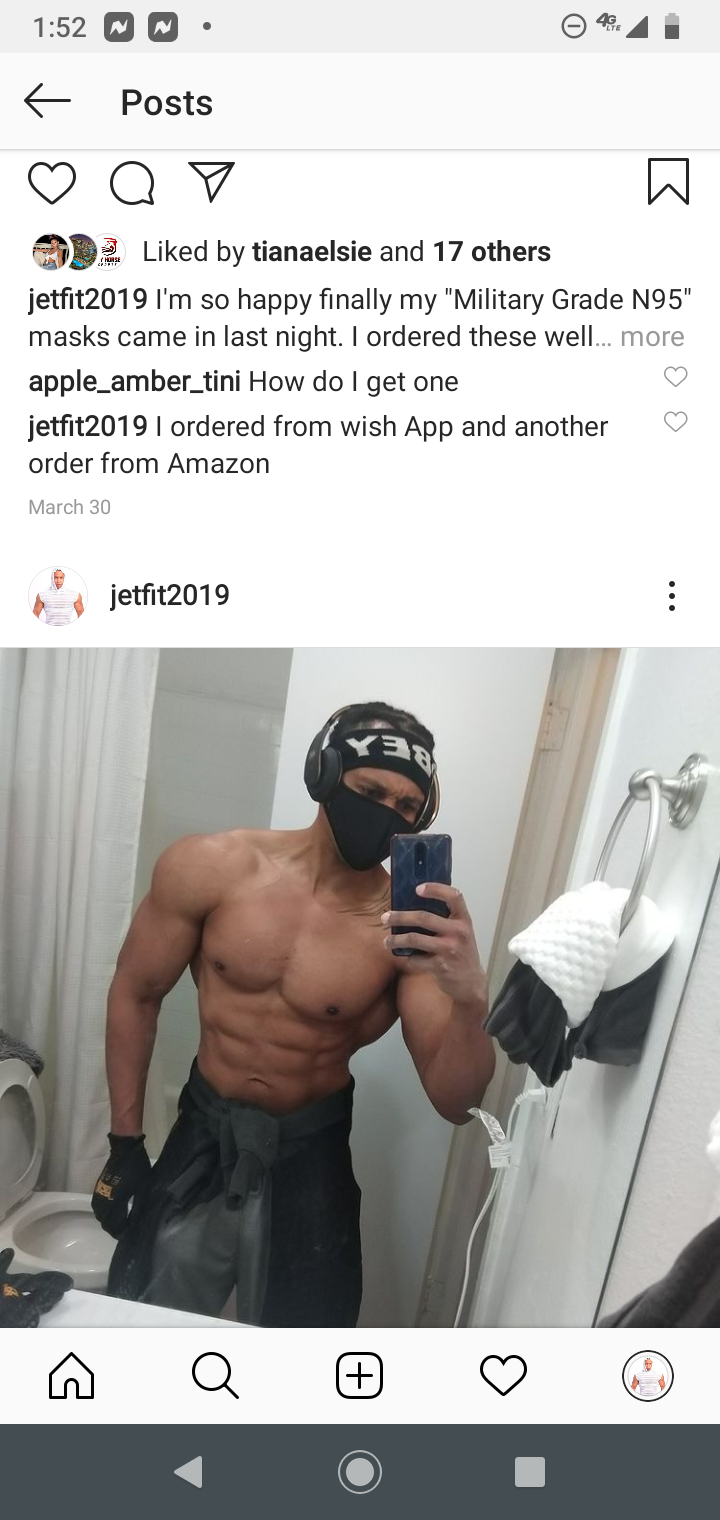This screenshot has width=720, height=1520.
Task: Open the Activity heart tab
Action: click(x=503, y=1375)
